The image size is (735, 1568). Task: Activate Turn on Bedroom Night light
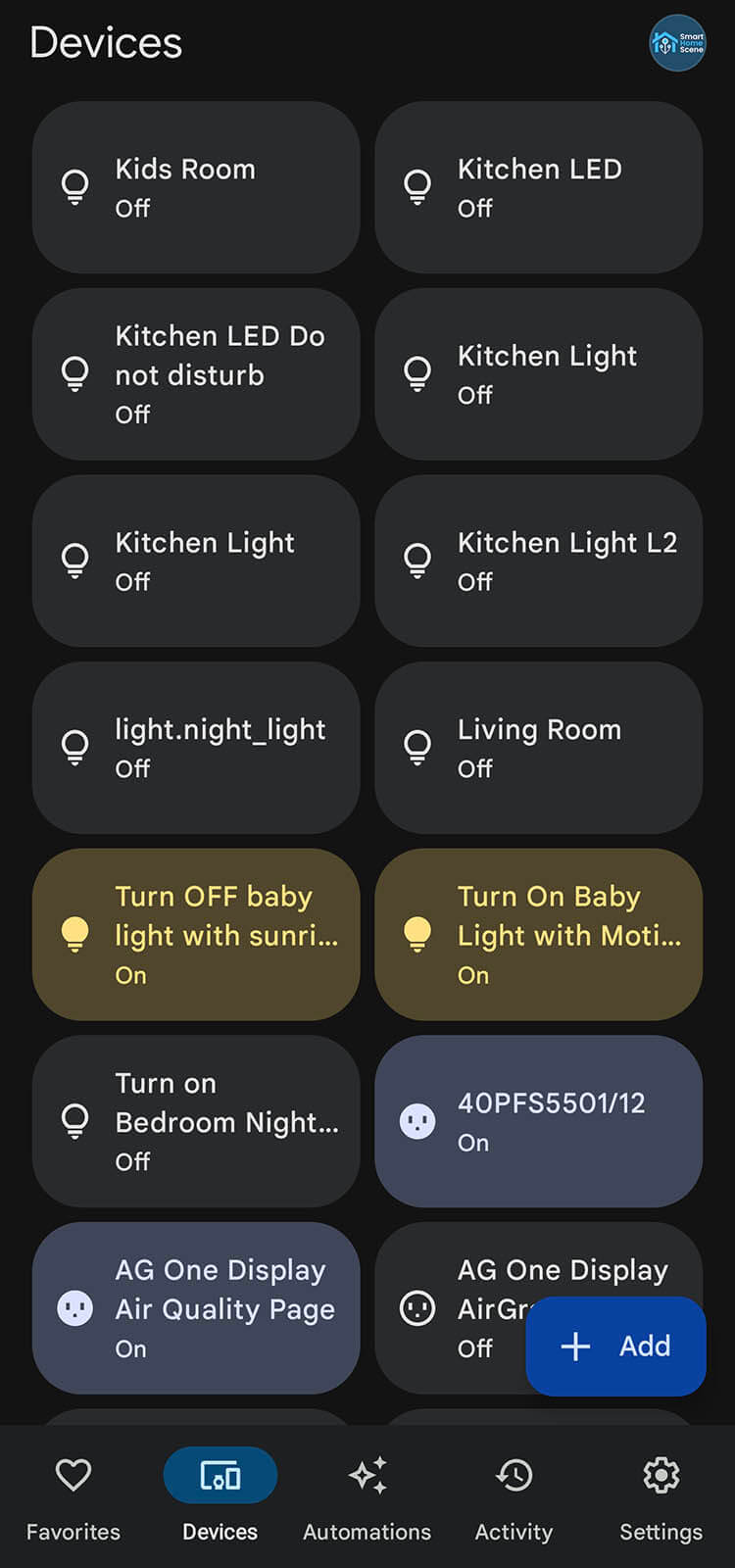tap(196, 1120)
